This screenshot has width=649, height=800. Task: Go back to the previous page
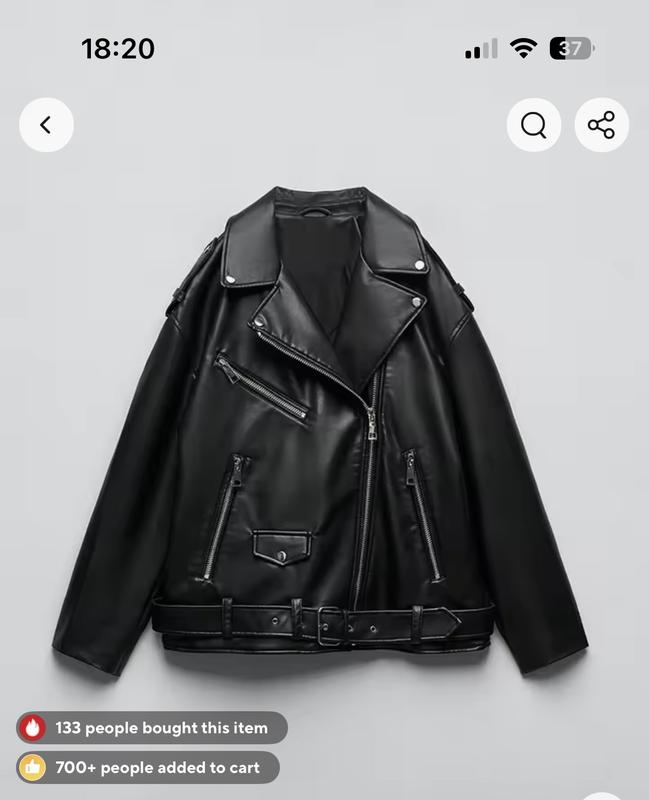(x=46, y=125)
